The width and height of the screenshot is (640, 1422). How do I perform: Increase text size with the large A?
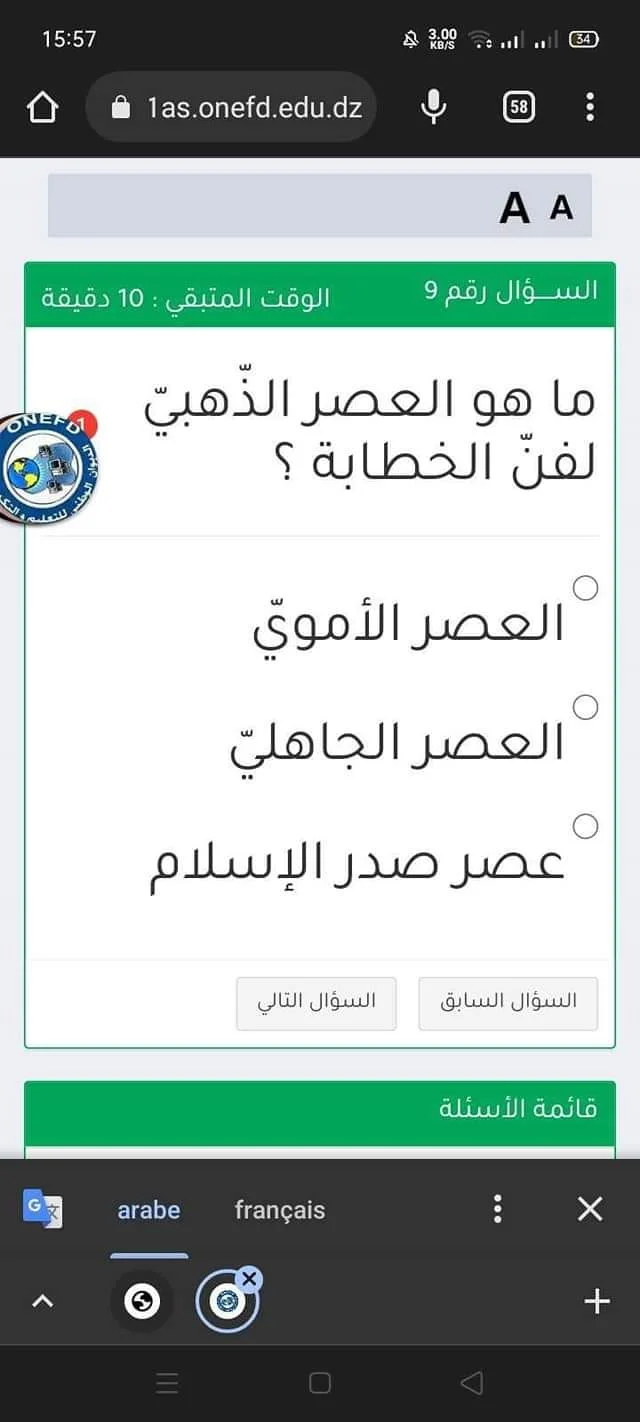[x=515, y=207]
